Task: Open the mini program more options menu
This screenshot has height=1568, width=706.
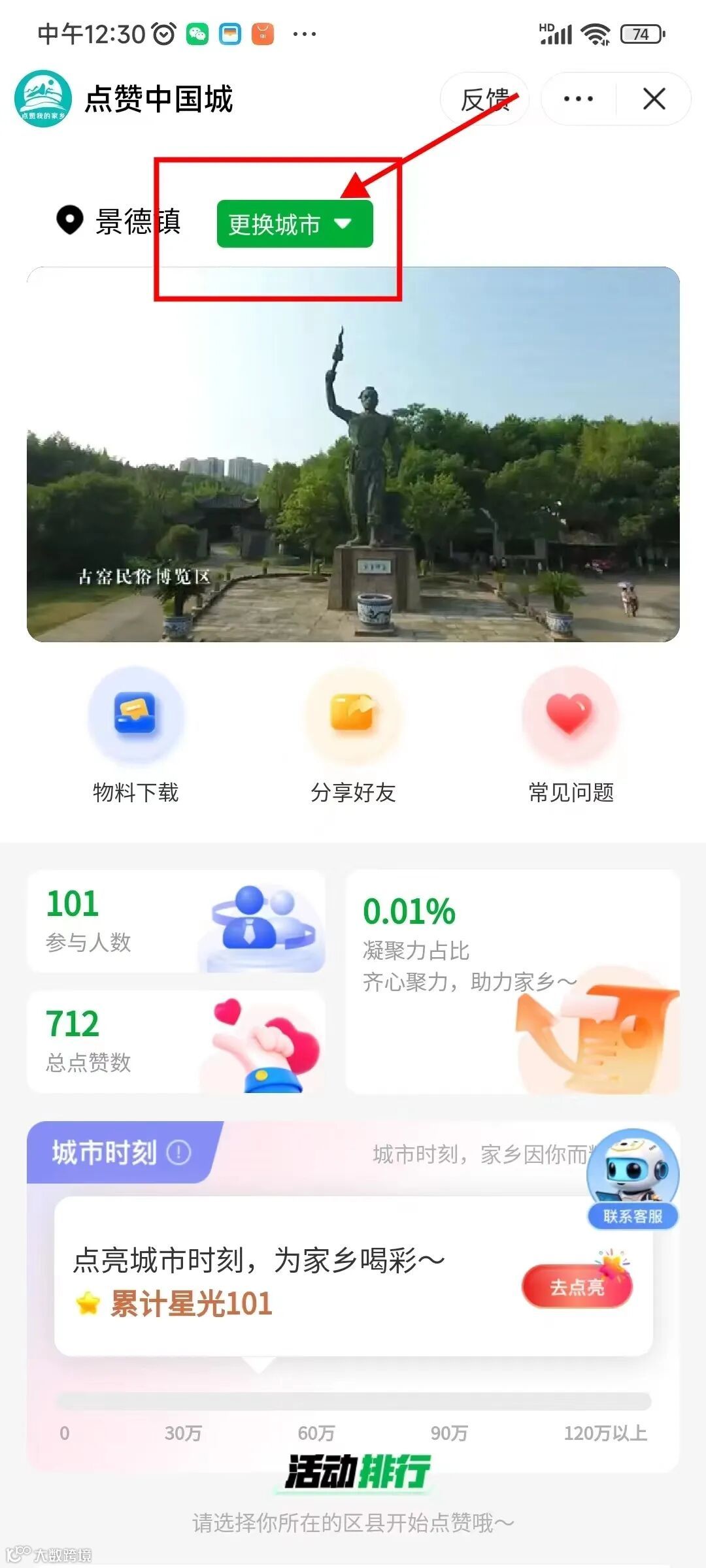Action: (578, 99)
